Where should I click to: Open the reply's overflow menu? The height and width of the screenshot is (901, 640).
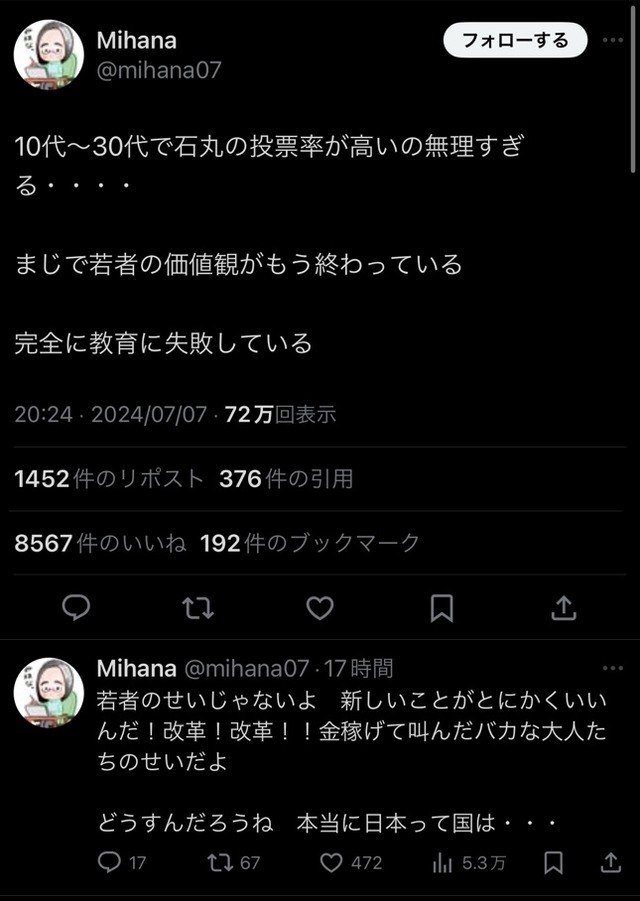click(612, 668)
